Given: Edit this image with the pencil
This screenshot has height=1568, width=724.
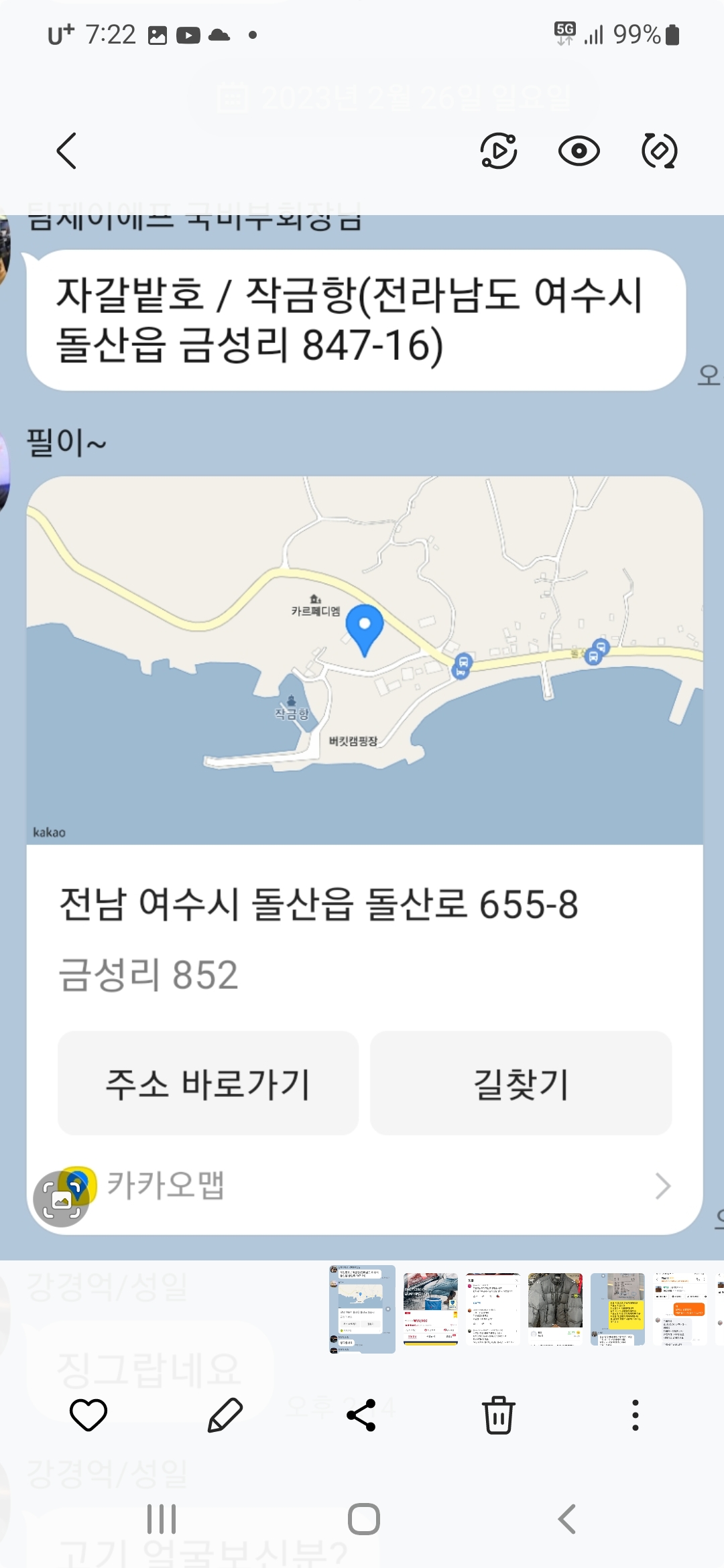Looking at the screenshot, I should (x=225, y=1415).
